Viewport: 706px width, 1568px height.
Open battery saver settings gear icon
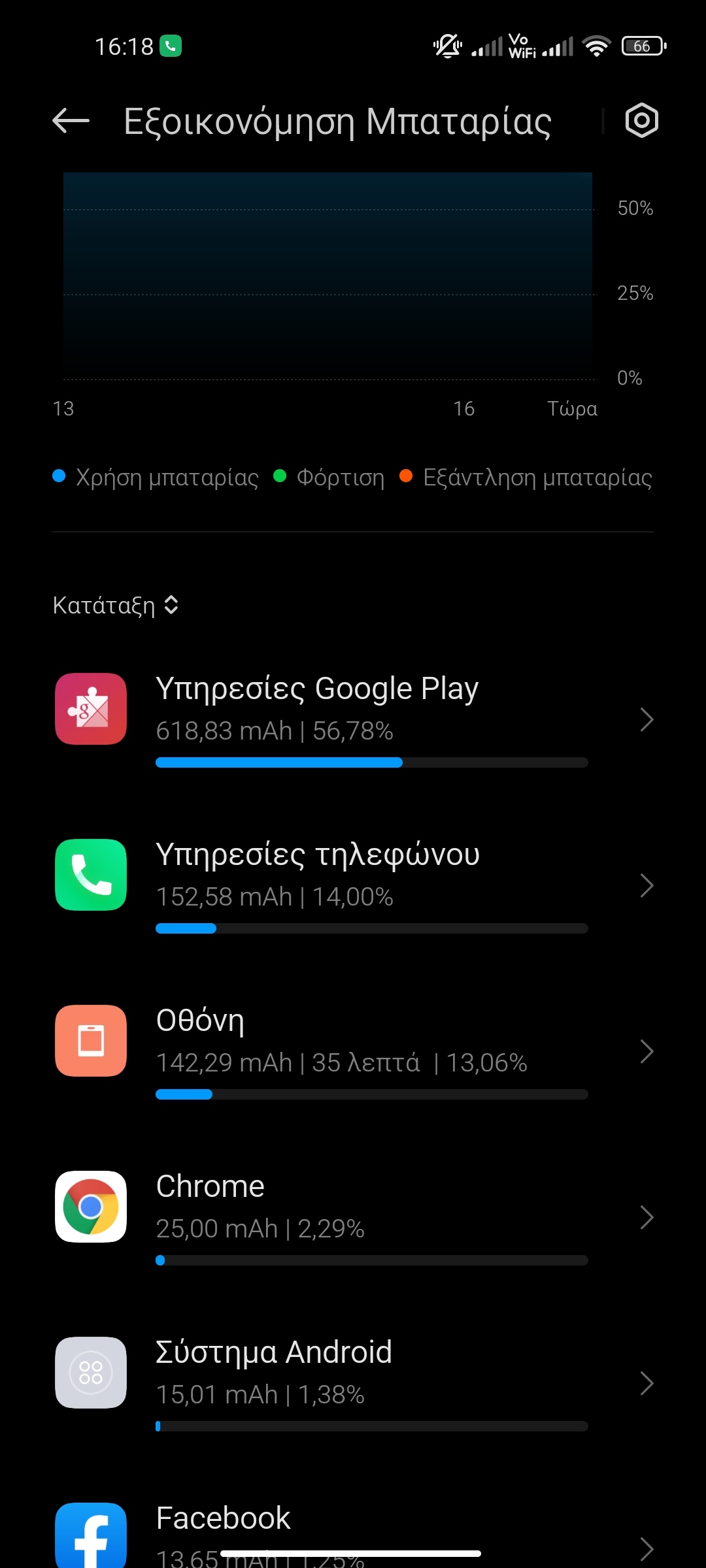click(641, 121)
